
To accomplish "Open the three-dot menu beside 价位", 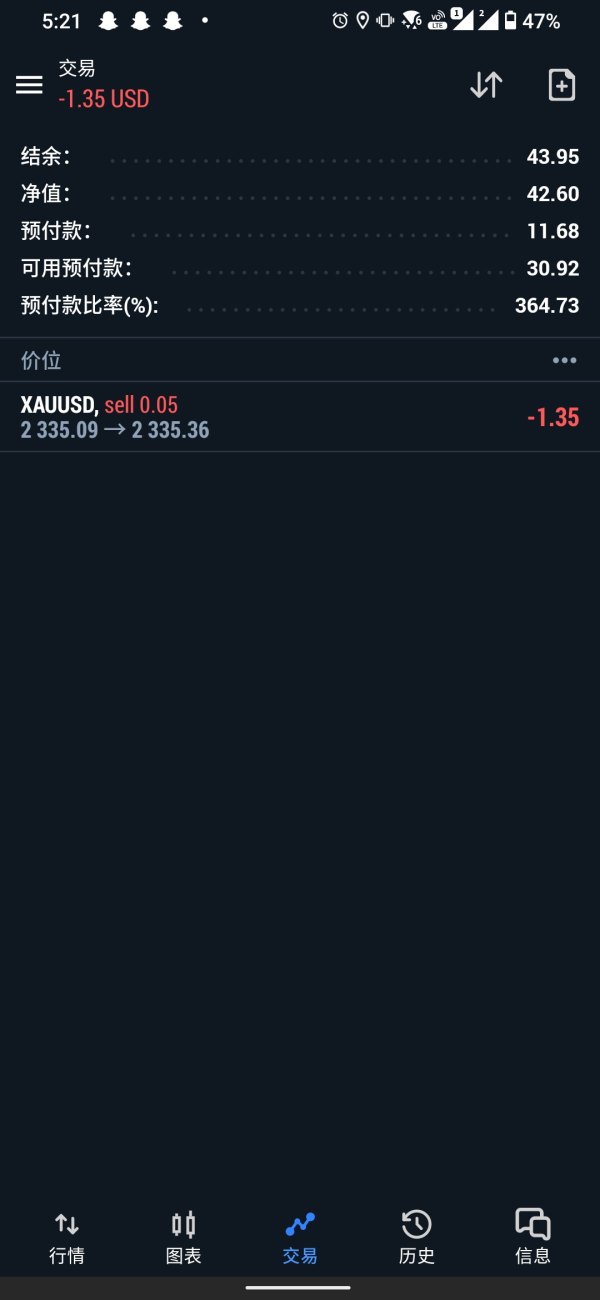I will point(564,361).
